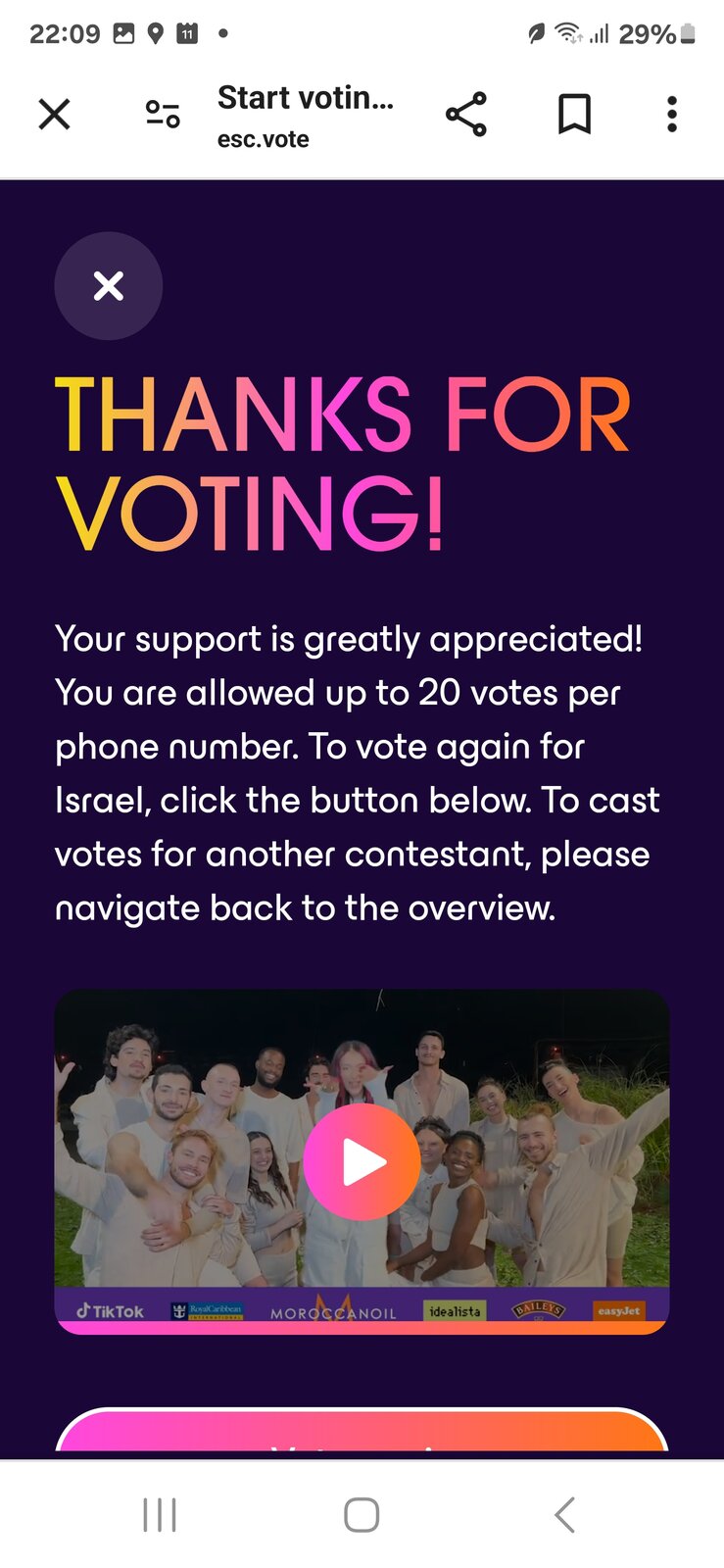Open recent apps from navigation bar
The height and width of the screenshot is (1568, 724).
(x=160, y=1514)
